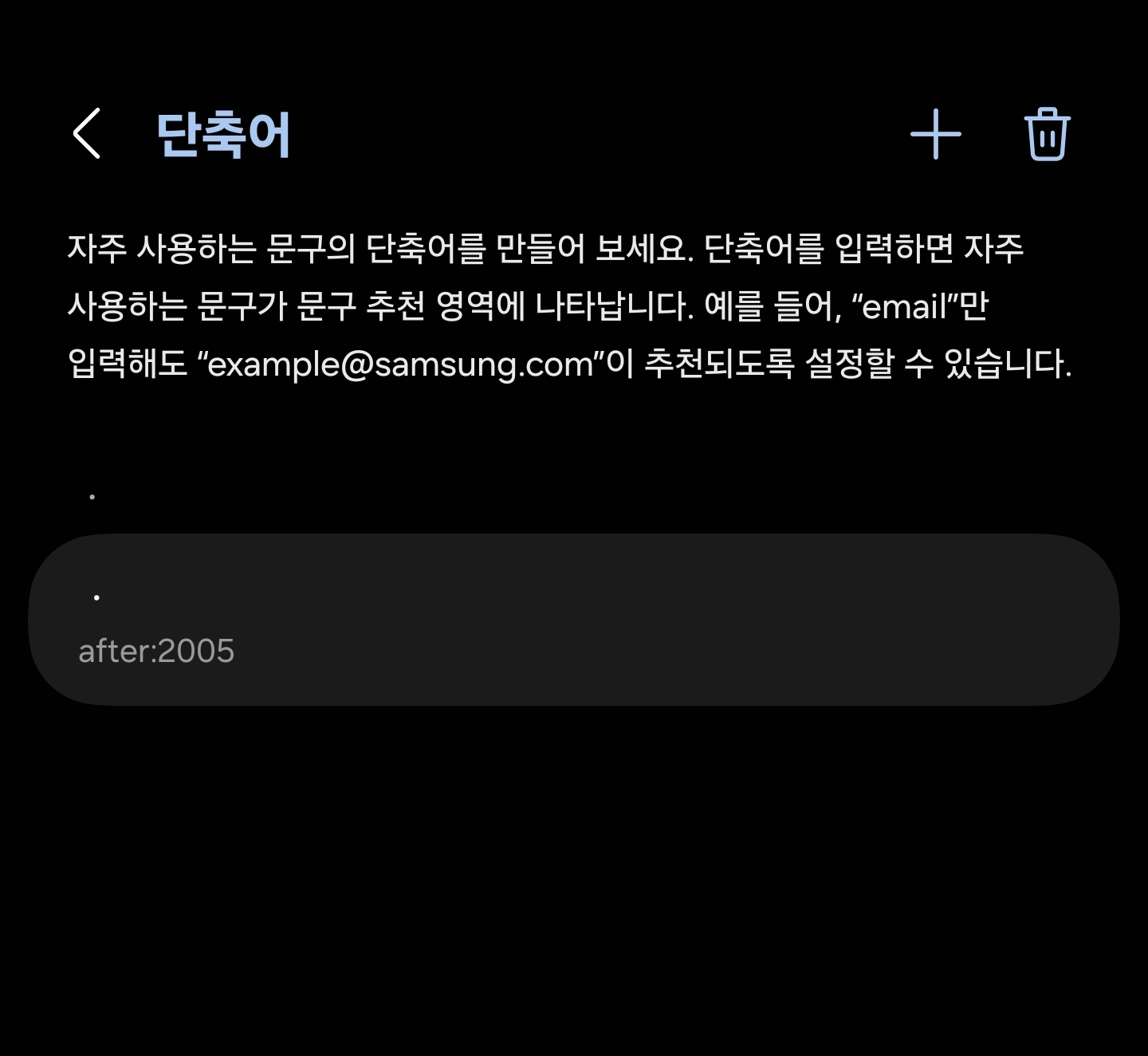Screen dimensions: 1148x1056
Task: Tap the trash icon to delete shortcuts
Action: pyautogui.click(x=1046, y=134)
